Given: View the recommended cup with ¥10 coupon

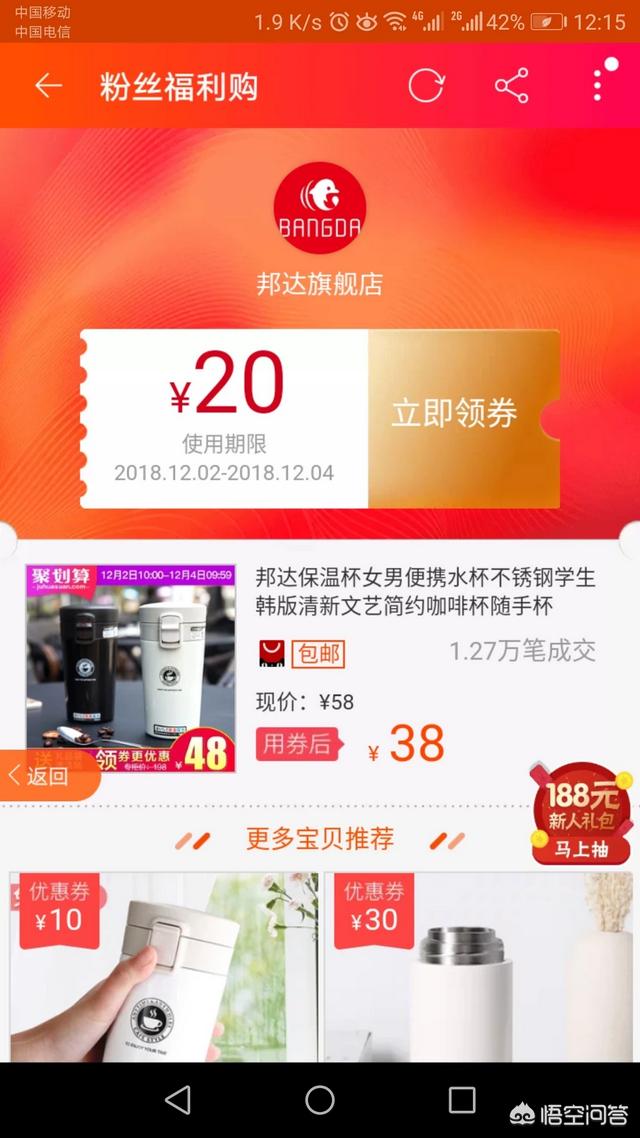Looking at the screenshot, I should click(165, 967).
